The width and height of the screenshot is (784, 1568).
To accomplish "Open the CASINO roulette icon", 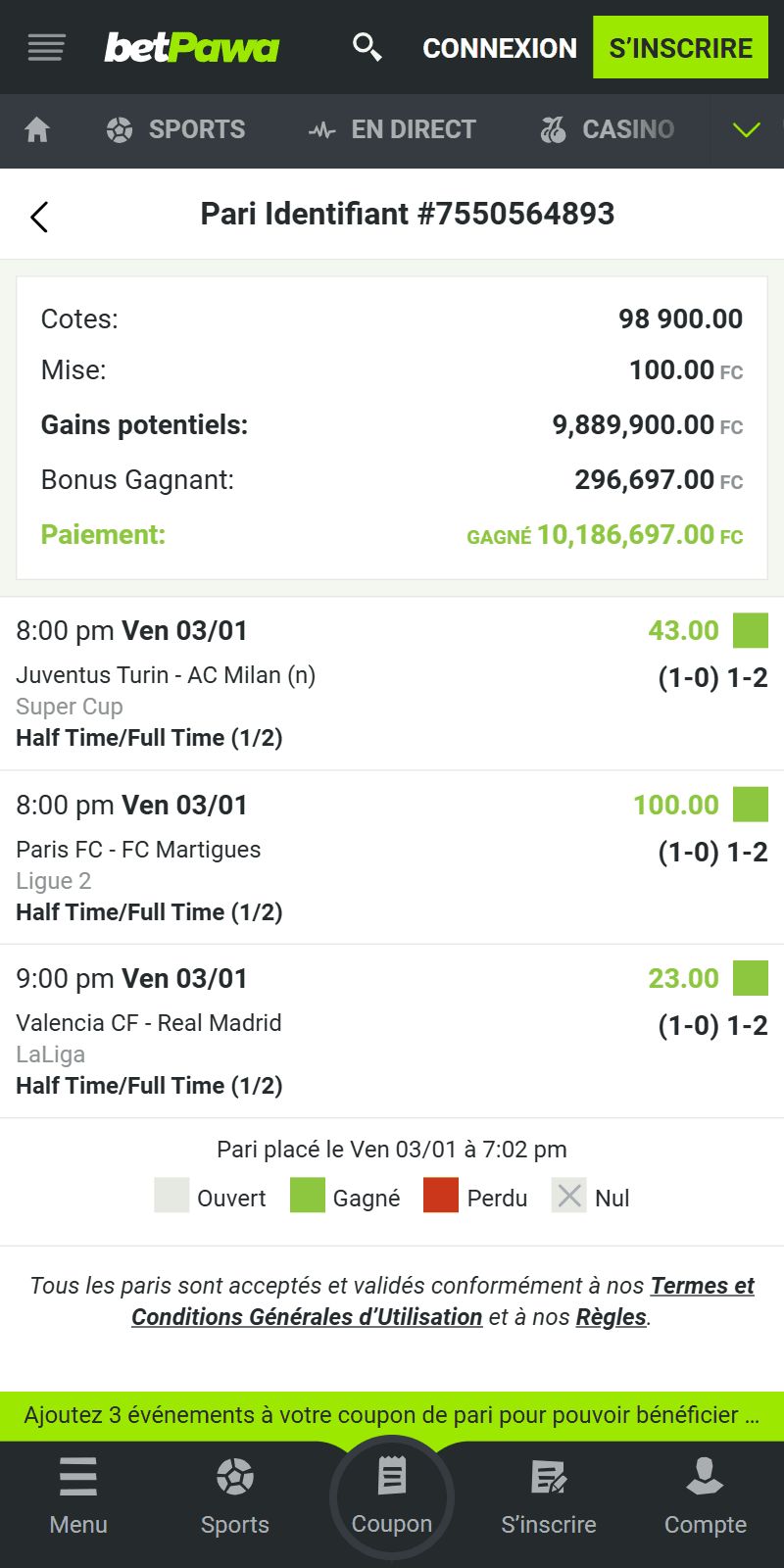I will coord(554,128).
